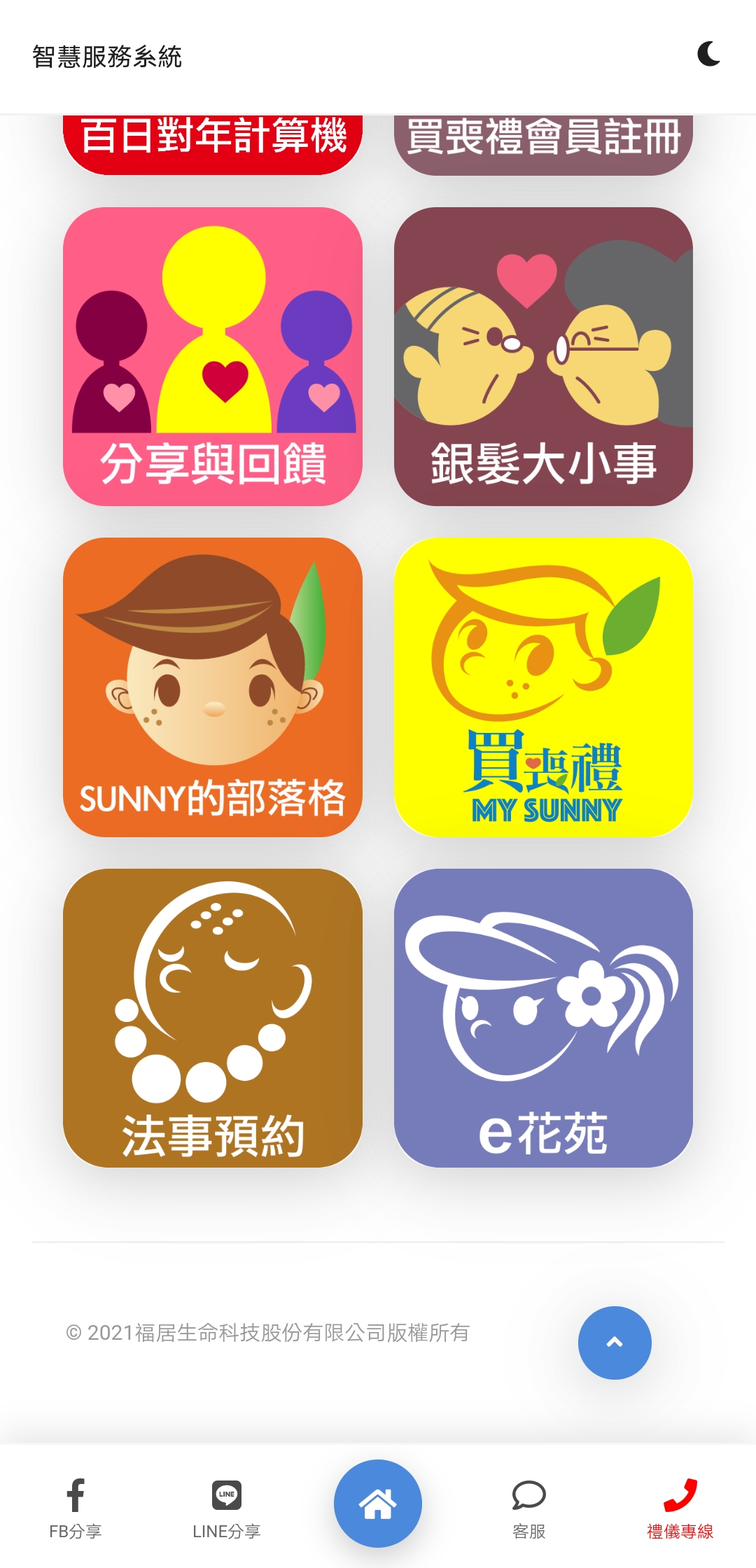Open the 買喪禮 MY SUNNY tile

click(x=543, y=687)
